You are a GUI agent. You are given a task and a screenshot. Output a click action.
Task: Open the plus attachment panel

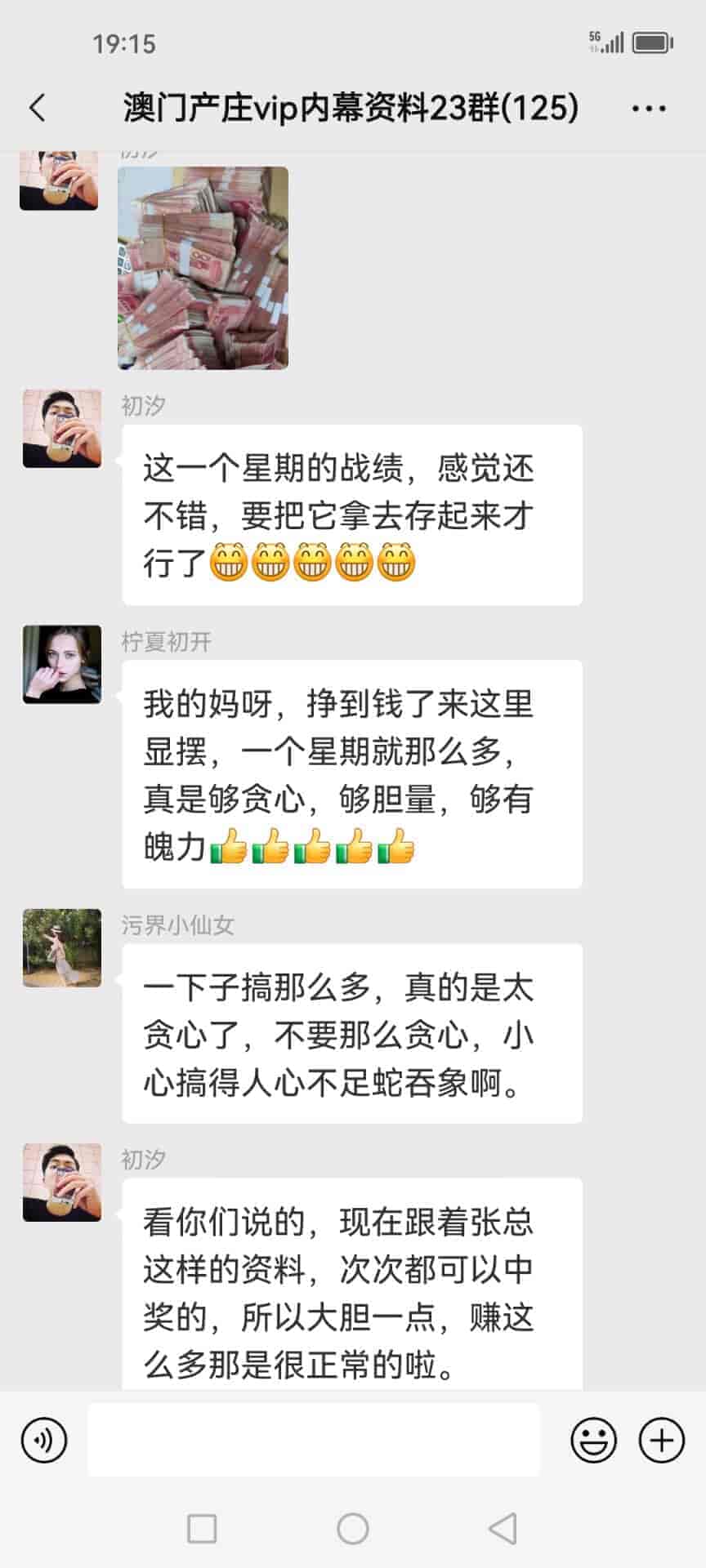point(661,1440)
